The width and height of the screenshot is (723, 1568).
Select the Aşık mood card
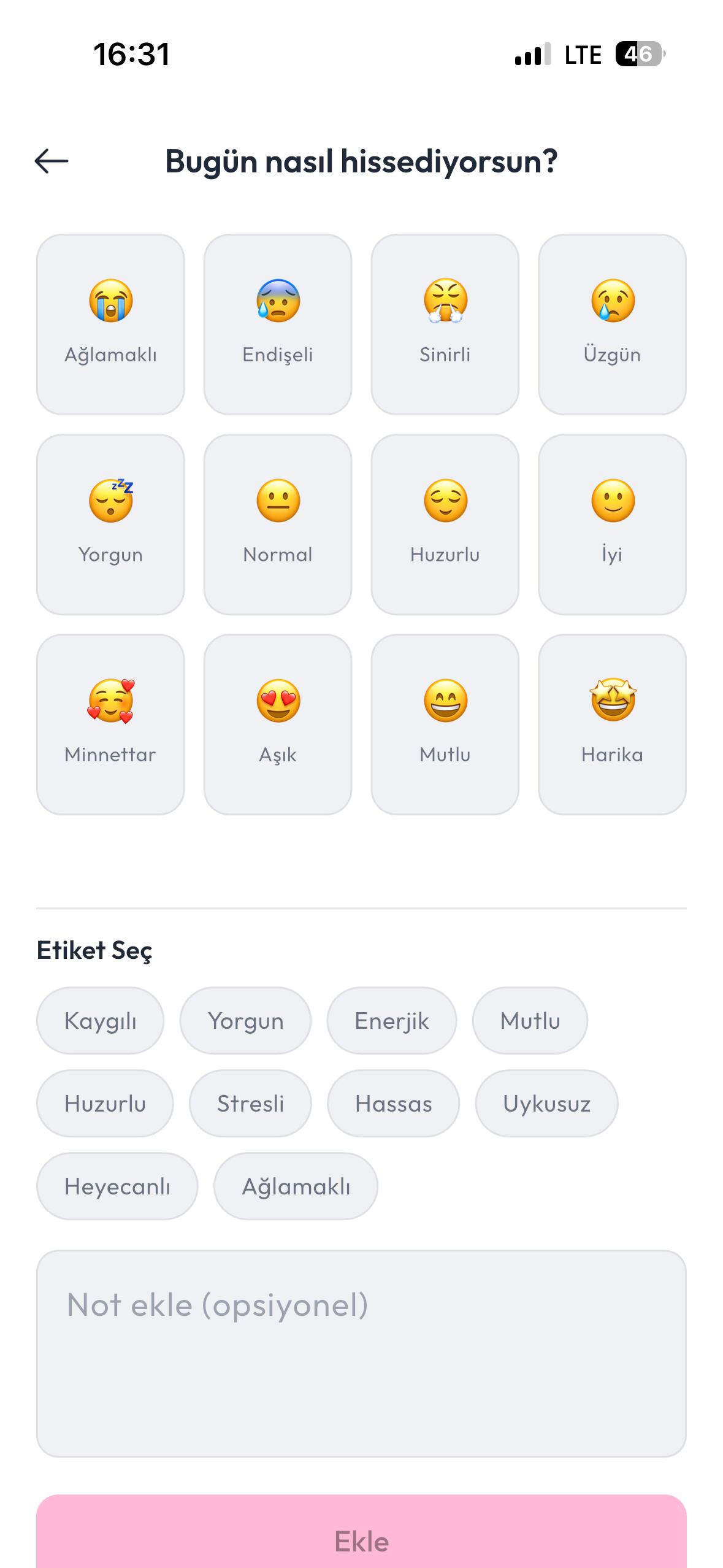278,724
